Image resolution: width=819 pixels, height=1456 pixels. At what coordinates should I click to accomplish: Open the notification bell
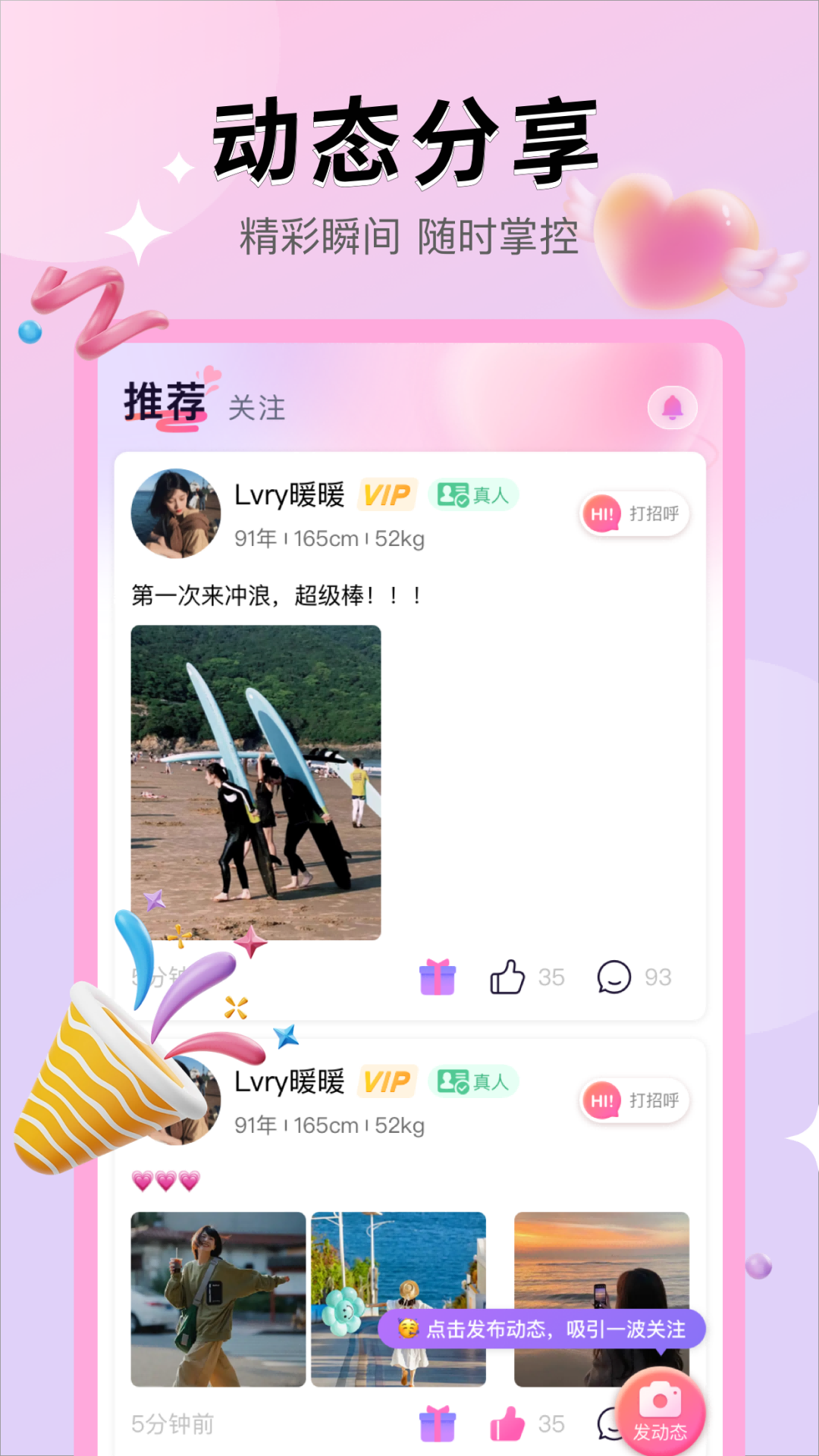(x=672, y=408)
